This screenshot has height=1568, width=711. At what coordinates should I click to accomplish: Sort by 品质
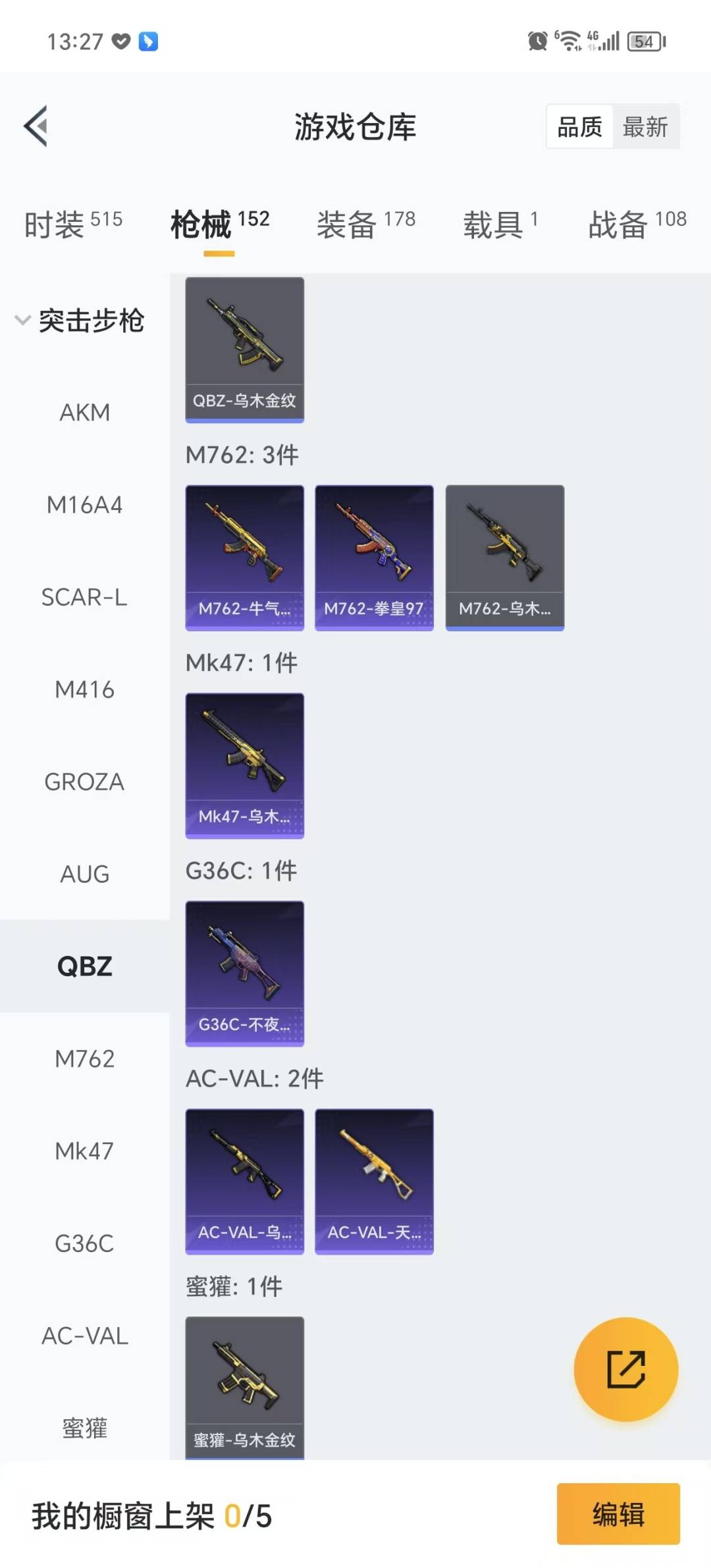point(580,126)
